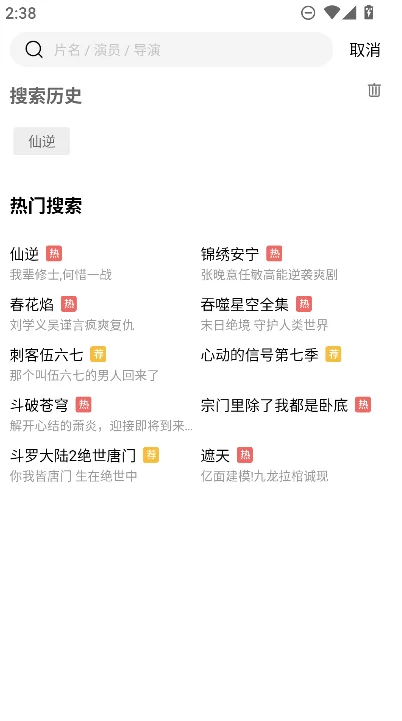Select the 仙逆 search history chip
Screen dimensions: 402x721
[x=42, y=141]
